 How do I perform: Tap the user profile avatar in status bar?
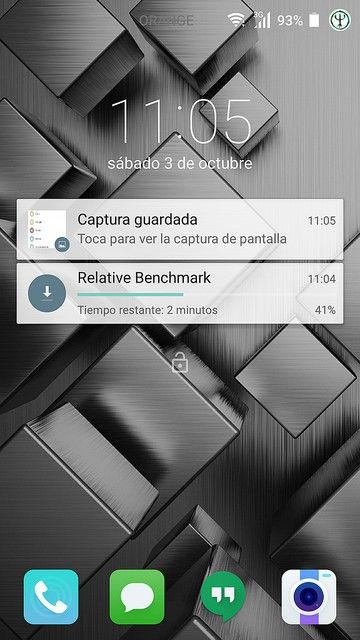click(x=340, y=20)
